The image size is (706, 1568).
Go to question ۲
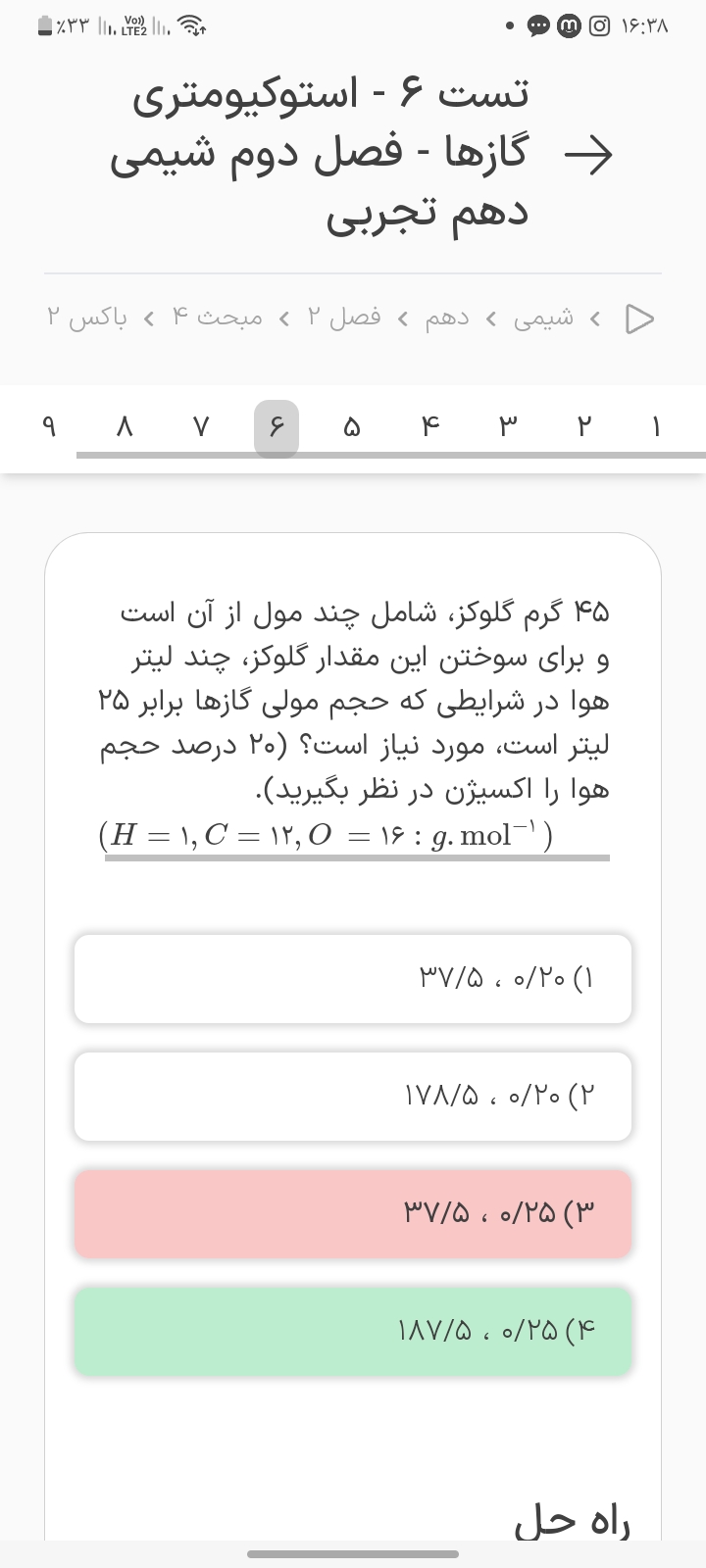click(584, 427)
